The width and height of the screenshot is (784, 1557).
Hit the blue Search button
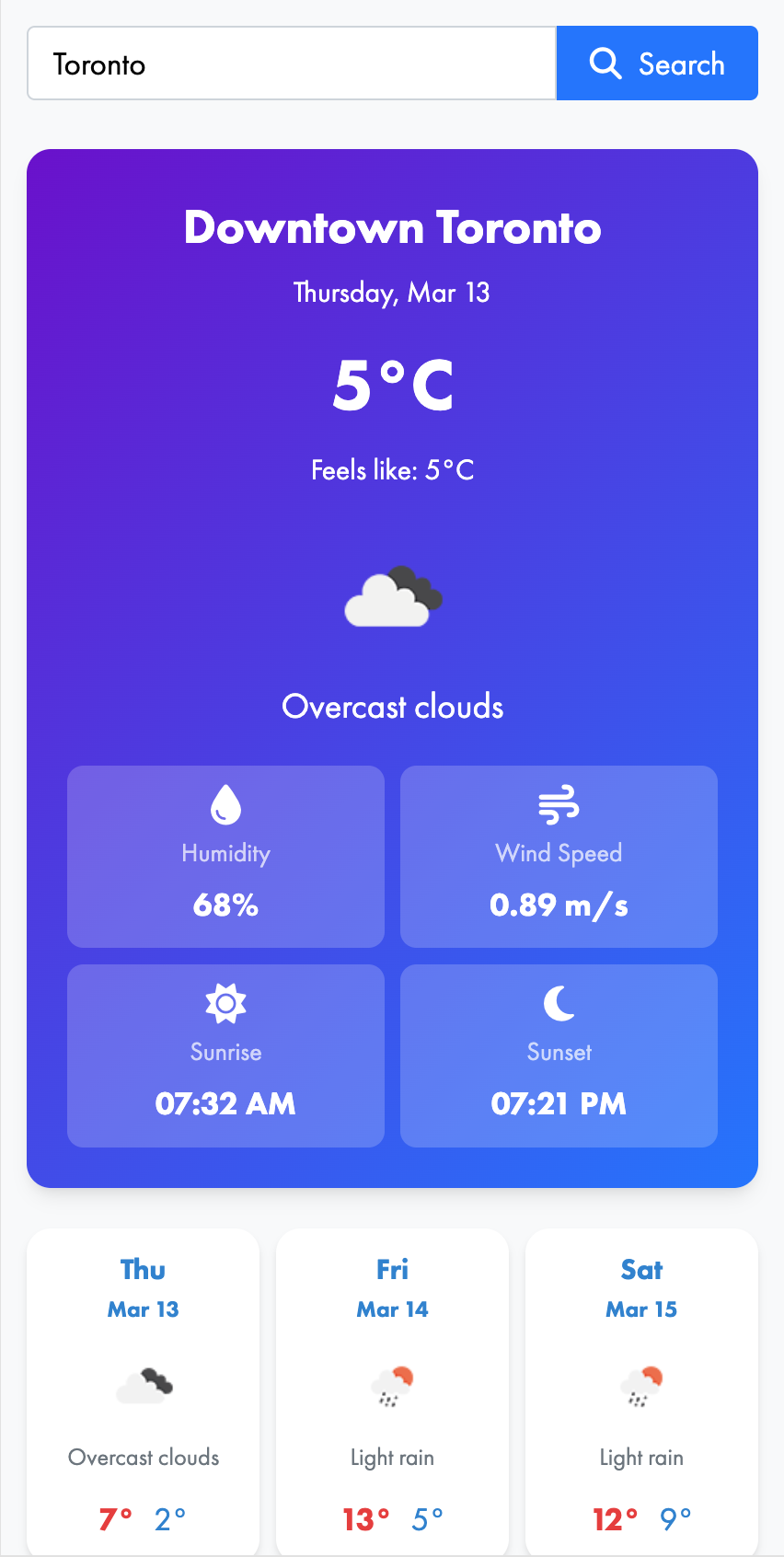point(657,63)
